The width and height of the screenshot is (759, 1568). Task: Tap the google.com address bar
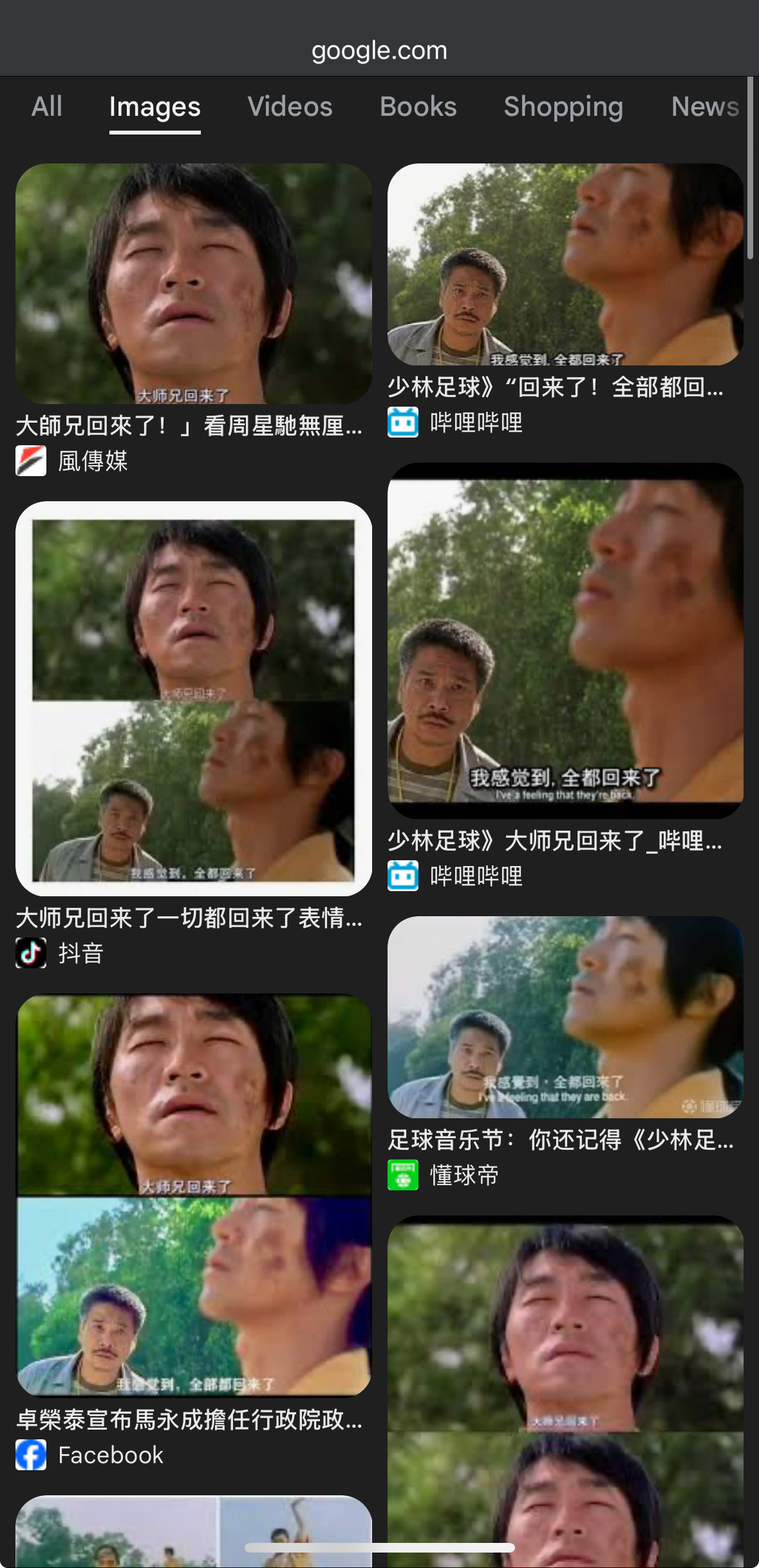(379, 50)
